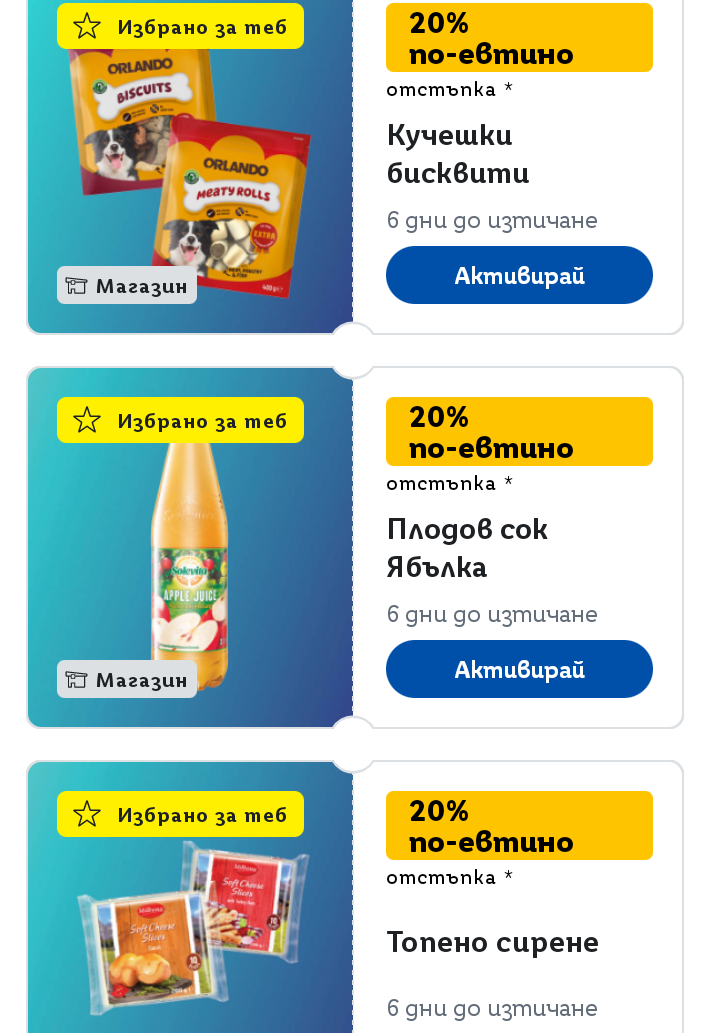Image resolution: width=715 pixels, height=1033 pixels.
Task: Activate the Плодов сок Ябълка coupon
Action: coord(519,669)
